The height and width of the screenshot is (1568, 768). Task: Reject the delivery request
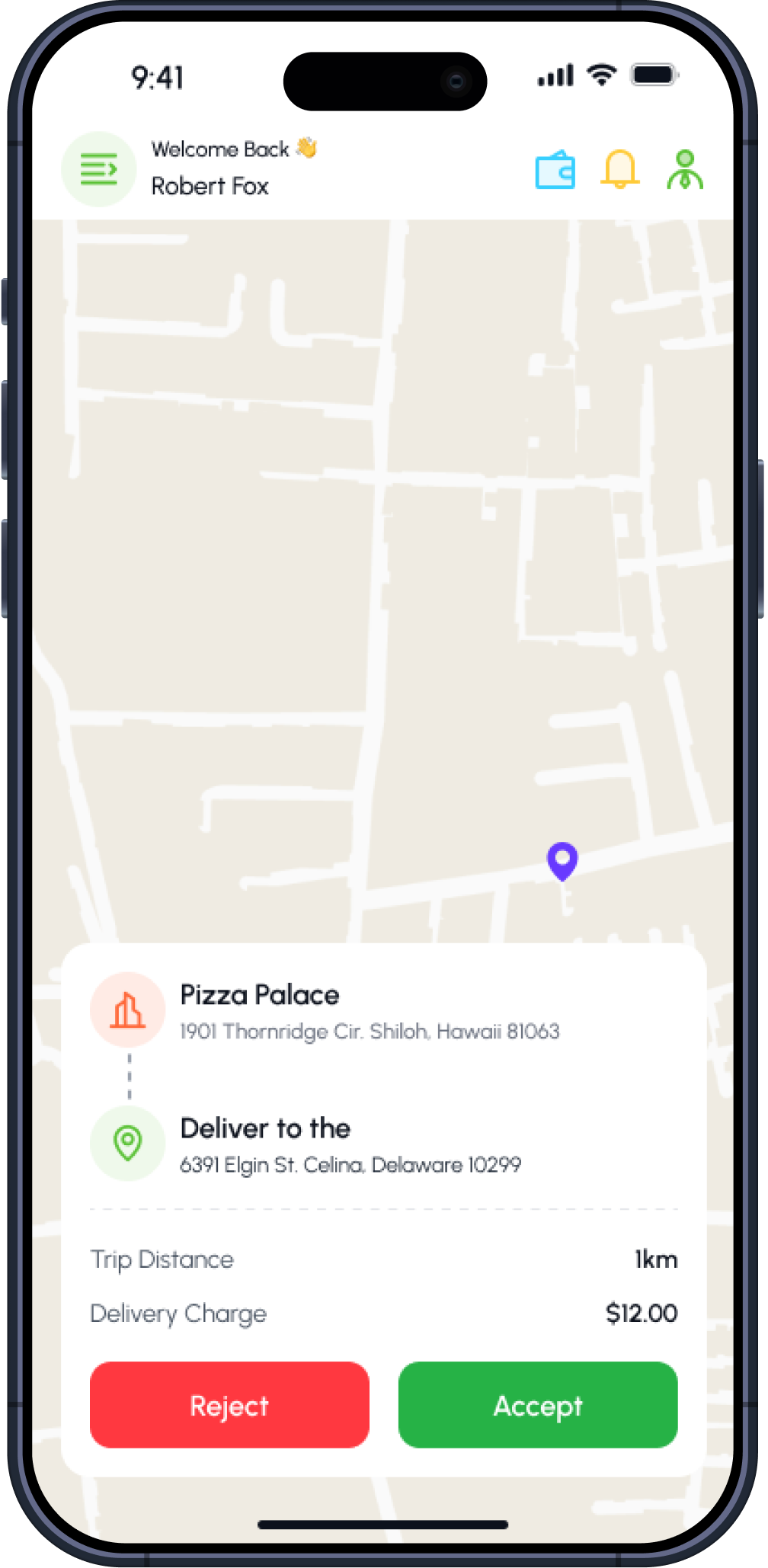point(229,1404)
